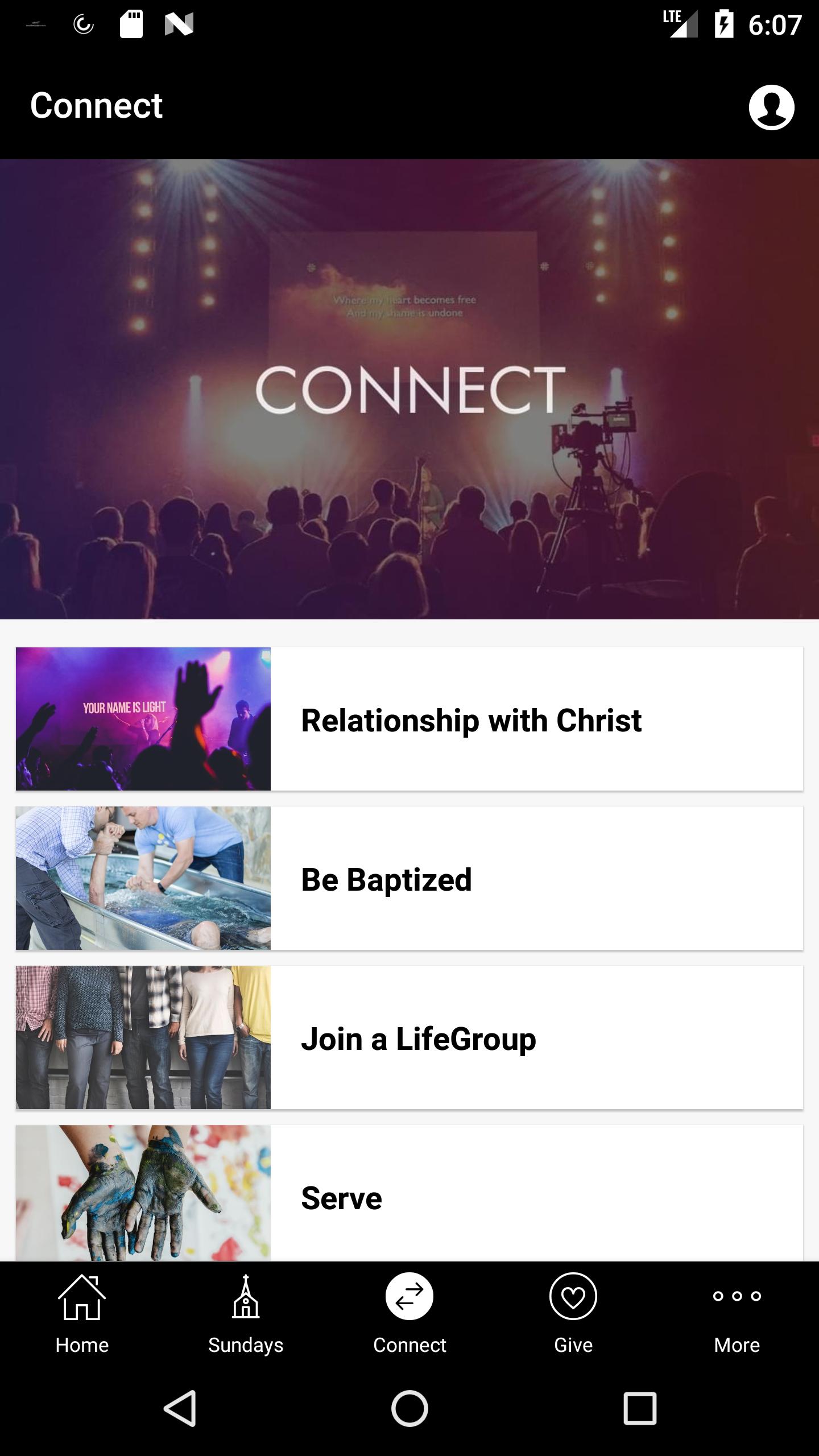Tap the system recent apps button
The height and width of the screenshot is (1456, 819).
coord(639,1408)
